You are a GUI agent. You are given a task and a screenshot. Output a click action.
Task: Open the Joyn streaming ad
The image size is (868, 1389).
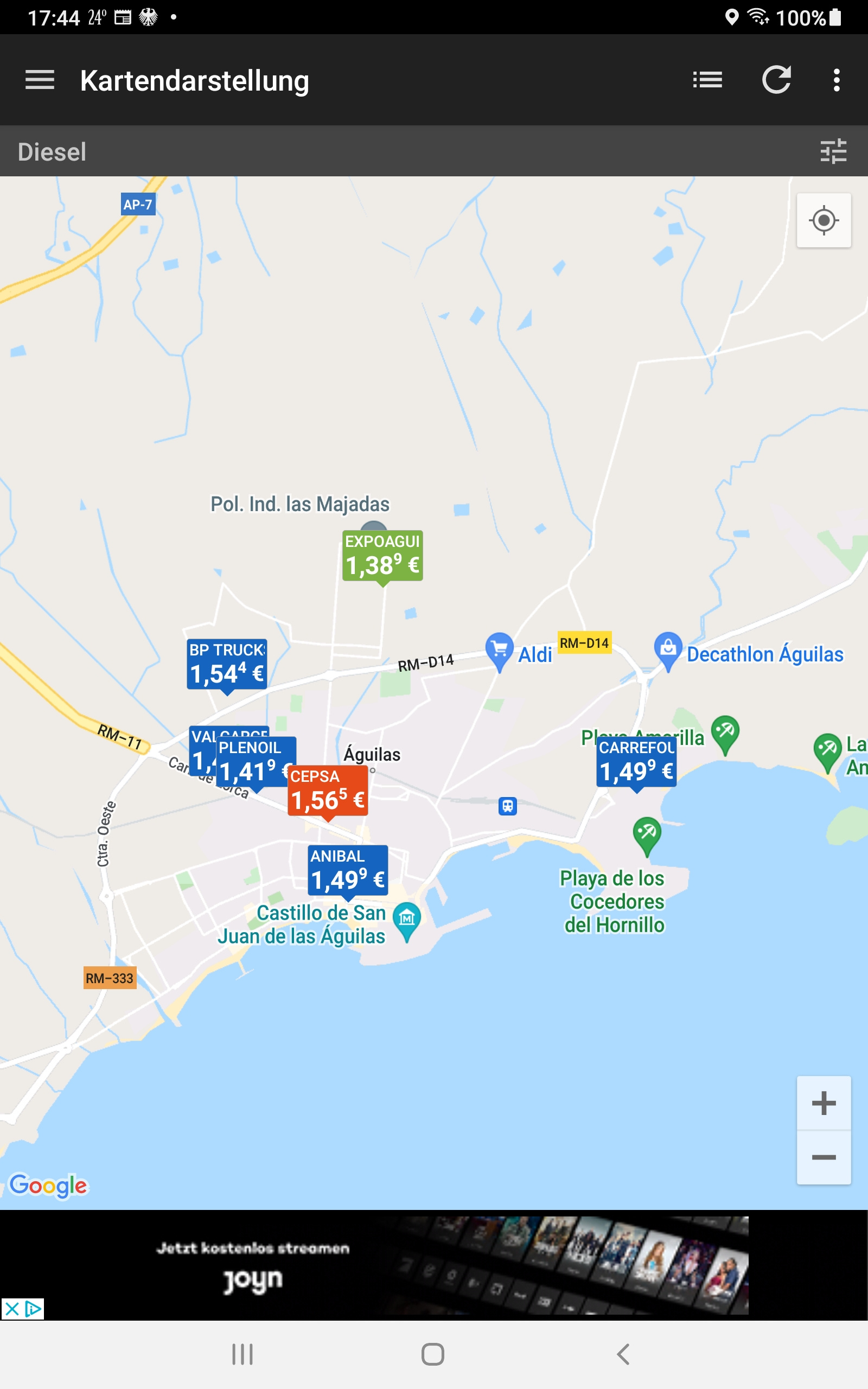433,1265
